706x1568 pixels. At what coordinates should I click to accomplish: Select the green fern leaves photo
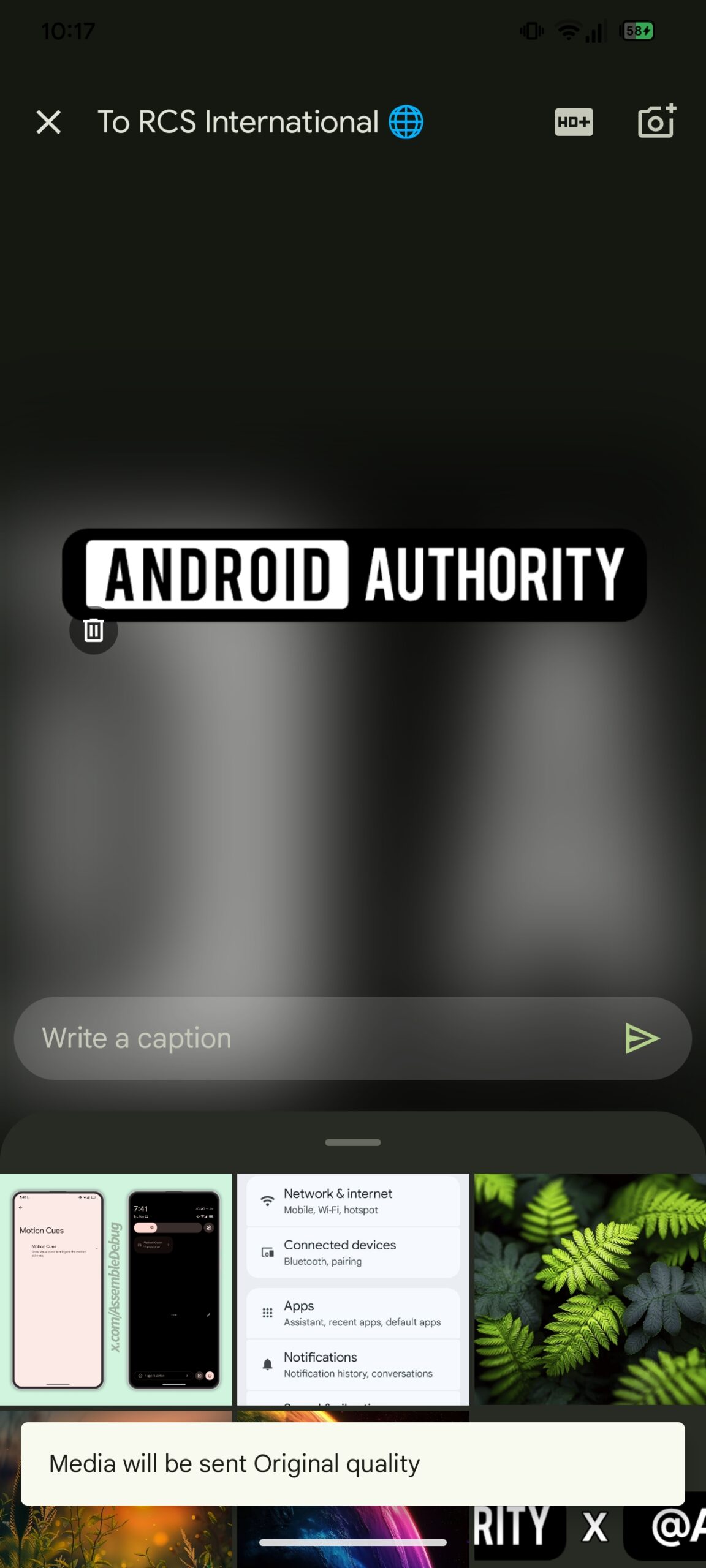590,1289
